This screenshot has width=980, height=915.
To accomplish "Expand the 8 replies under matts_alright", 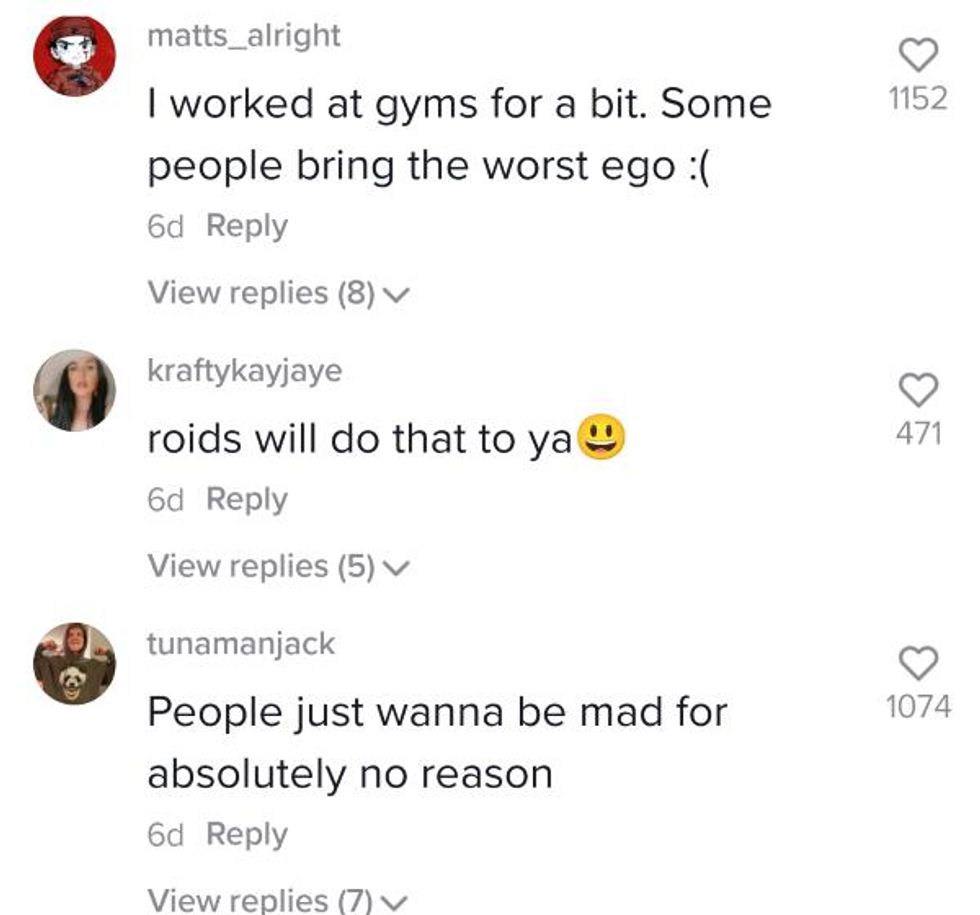I will click(279, 293).
